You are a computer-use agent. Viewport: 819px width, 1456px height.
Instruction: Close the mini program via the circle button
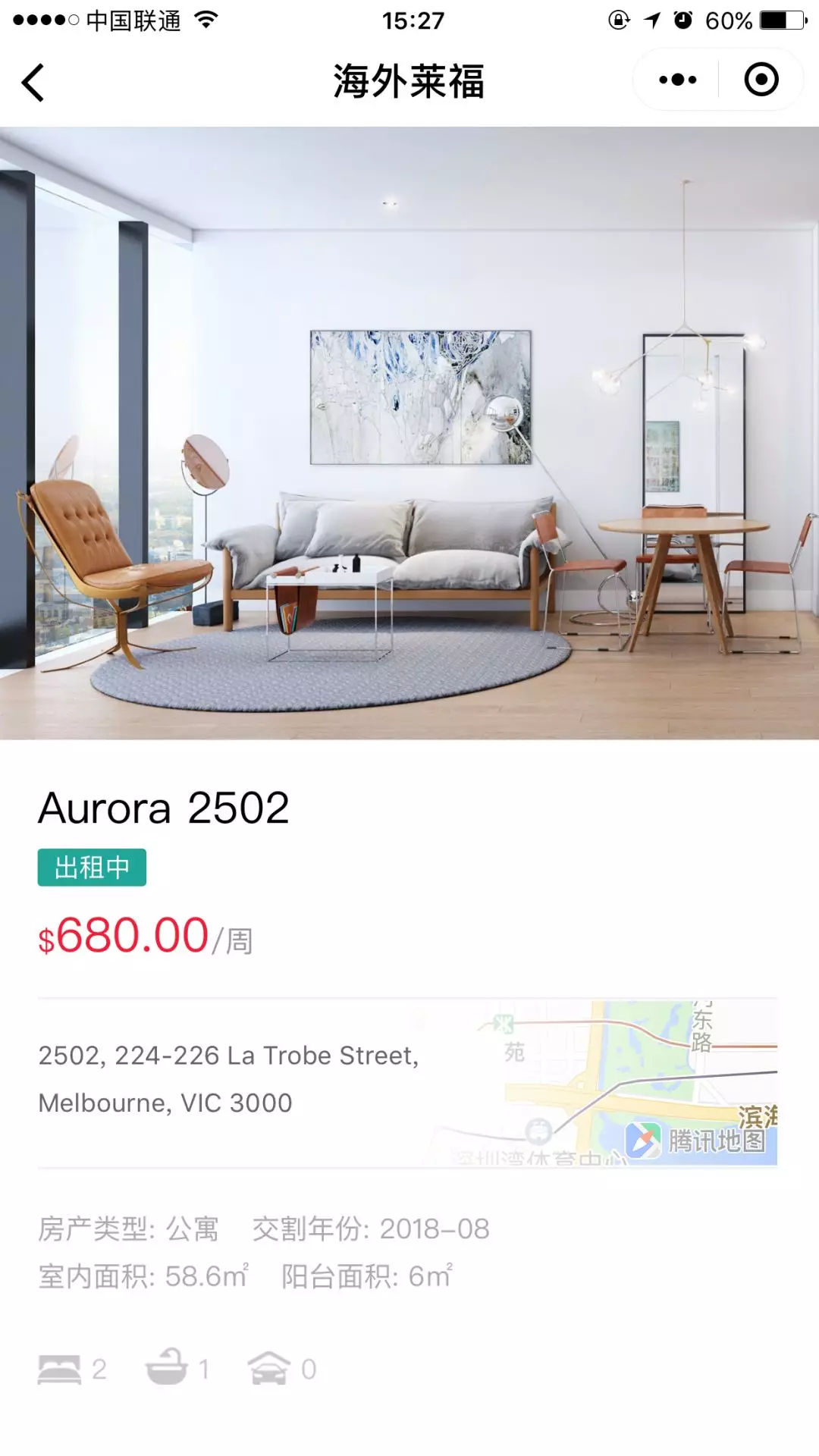coord(761,80)
